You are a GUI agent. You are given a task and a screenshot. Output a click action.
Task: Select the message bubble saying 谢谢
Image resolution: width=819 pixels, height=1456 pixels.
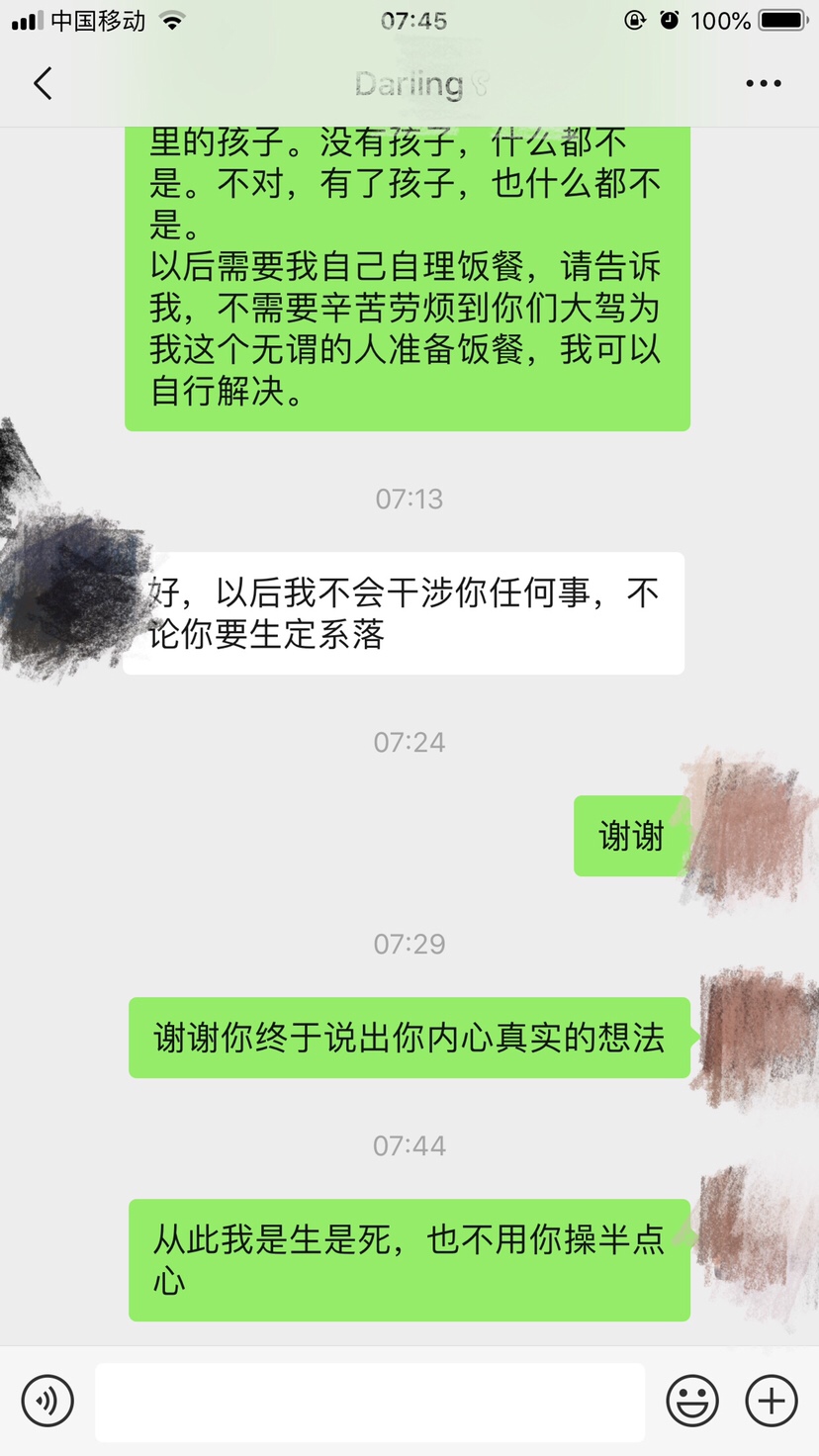pos(630,836)
